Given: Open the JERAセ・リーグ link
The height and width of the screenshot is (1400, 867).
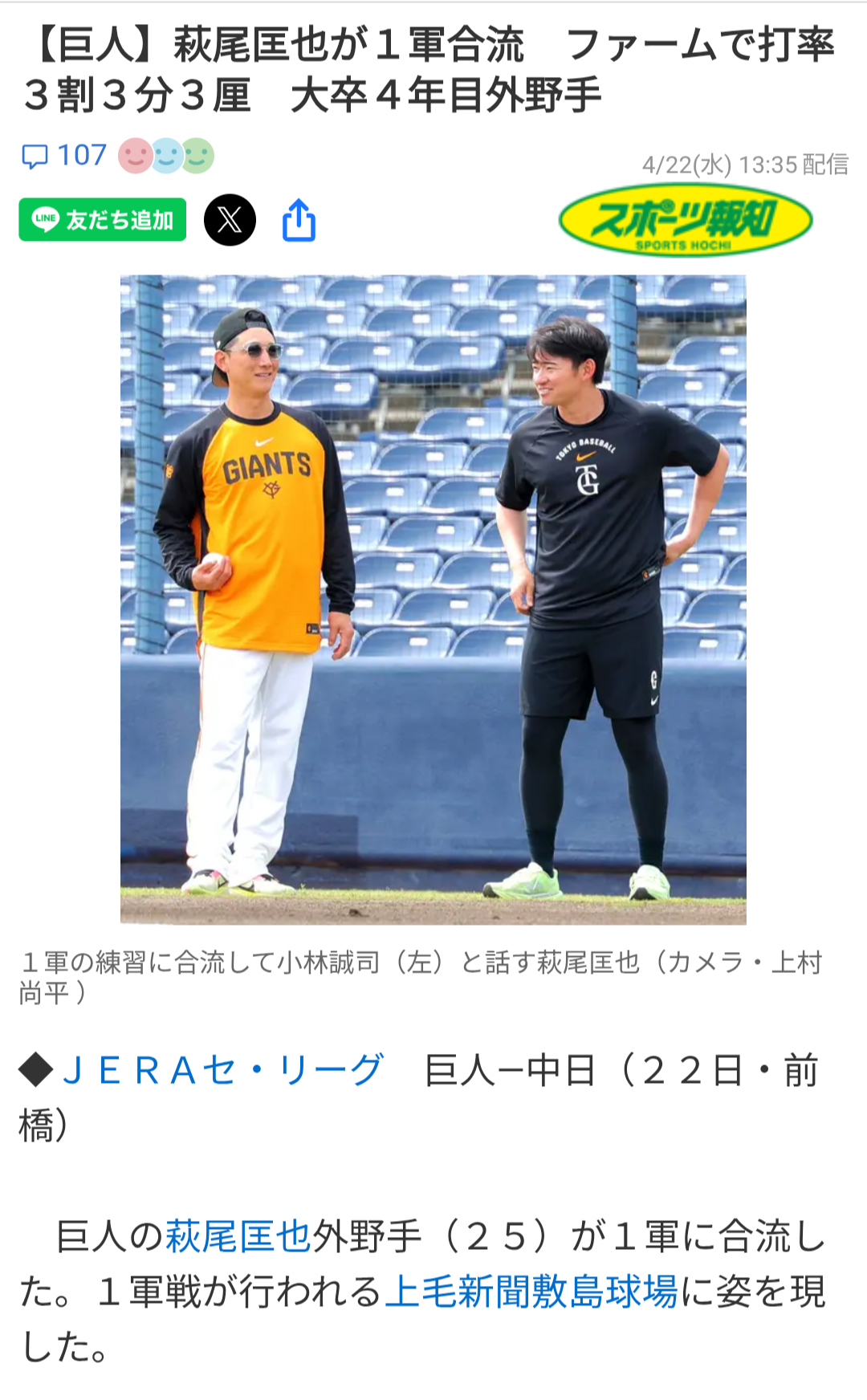Looking at the screenshot, I should click(x=223, y=1070).
